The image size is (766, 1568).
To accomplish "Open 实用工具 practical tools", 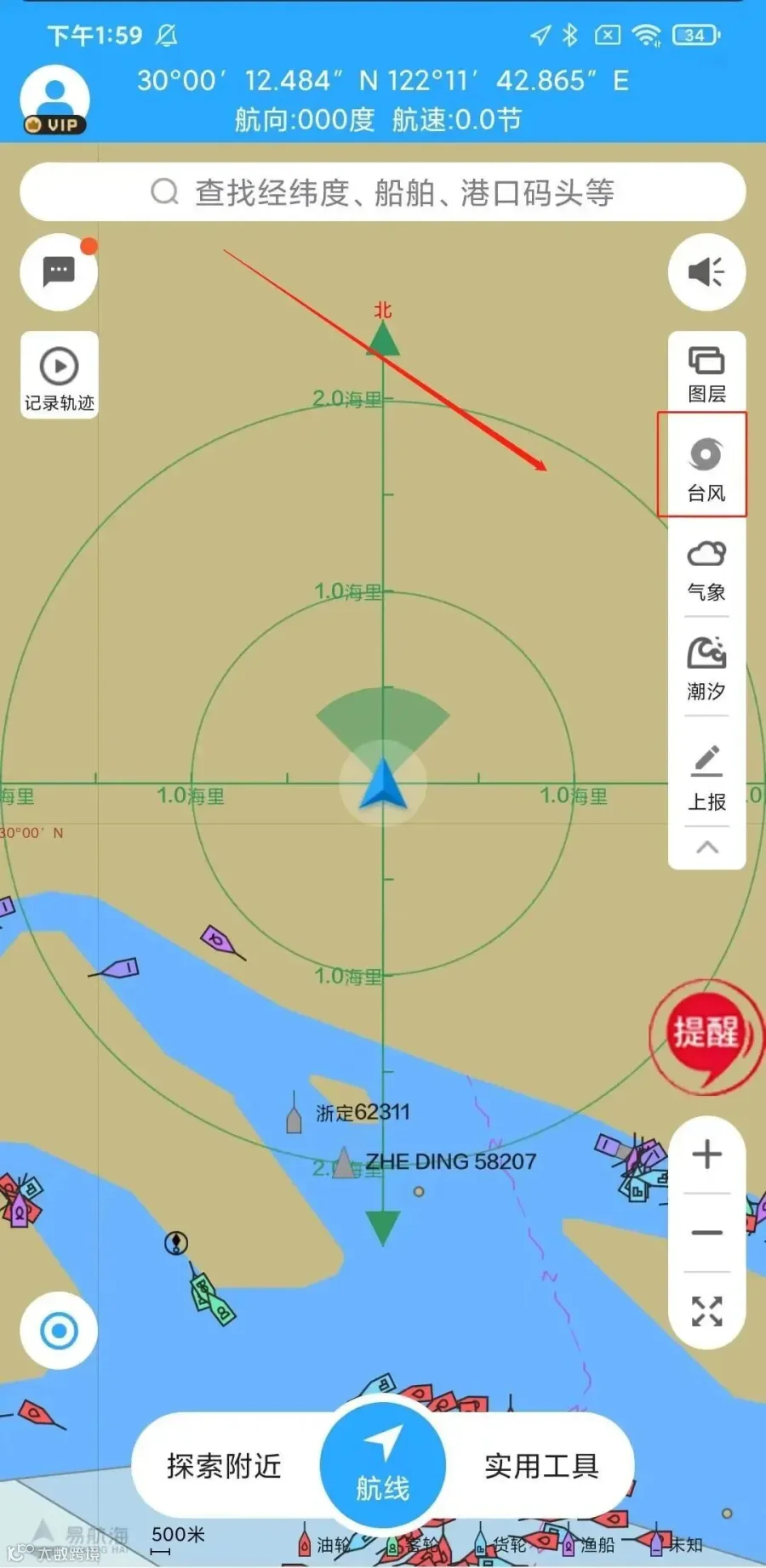I will tap(541, 1466).
